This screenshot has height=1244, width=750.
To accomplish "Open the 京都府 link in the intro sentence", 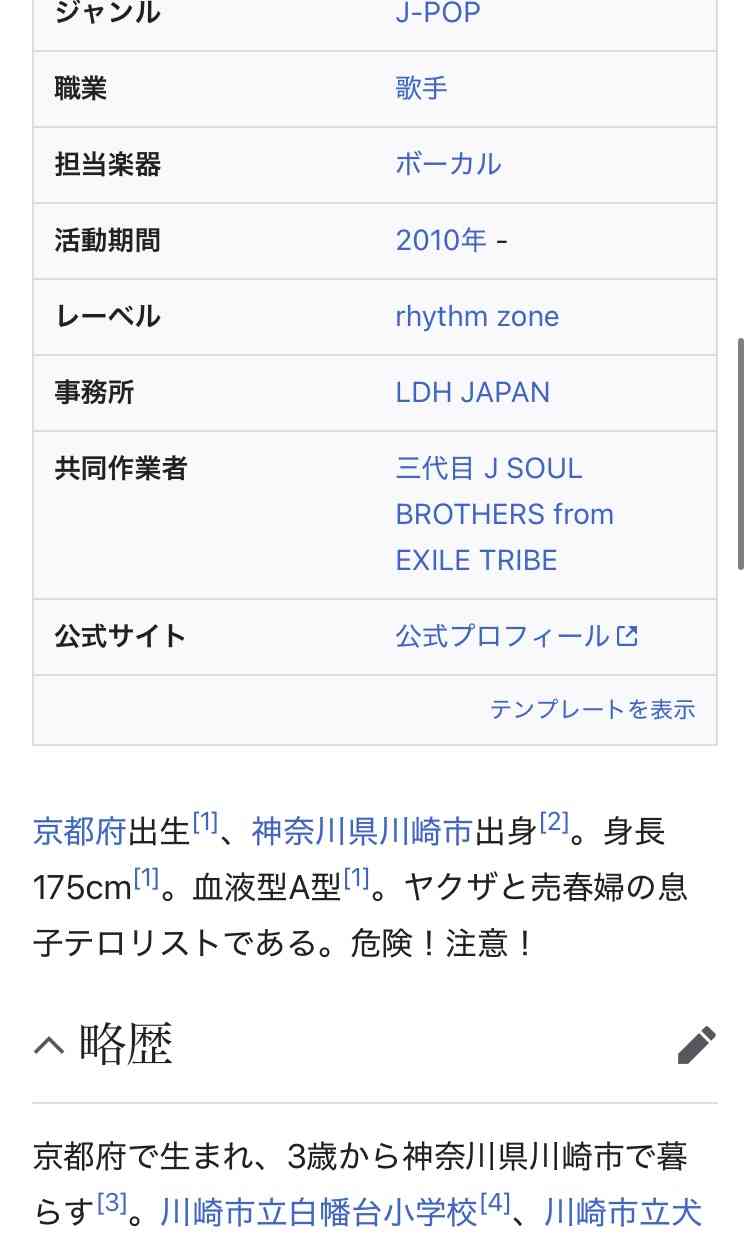I will (x=80, y=832).
